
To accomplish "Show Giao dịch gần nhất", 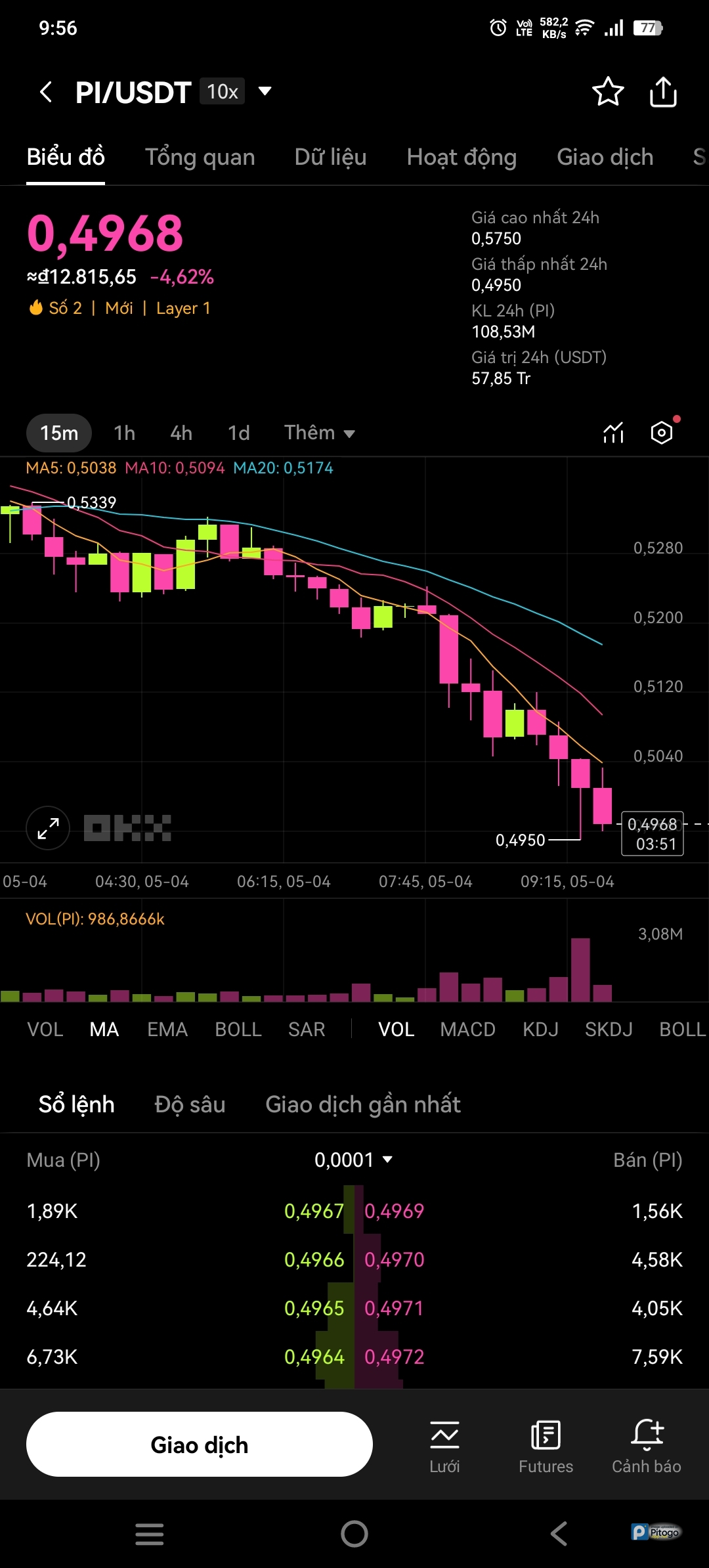I will click(362, 1105).
